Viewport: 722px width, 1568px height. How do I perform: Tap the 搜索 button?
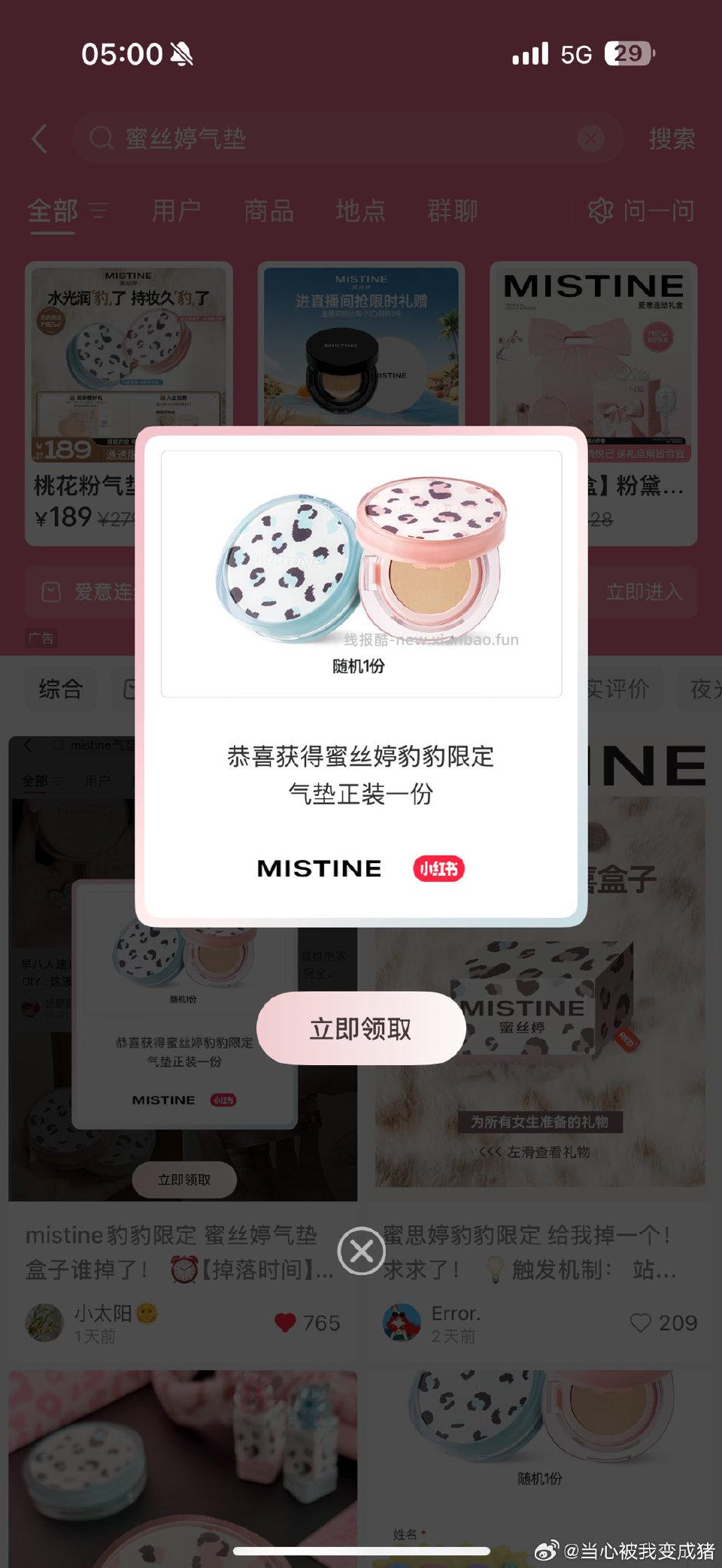pyautogui.click(x=672, y=138)
